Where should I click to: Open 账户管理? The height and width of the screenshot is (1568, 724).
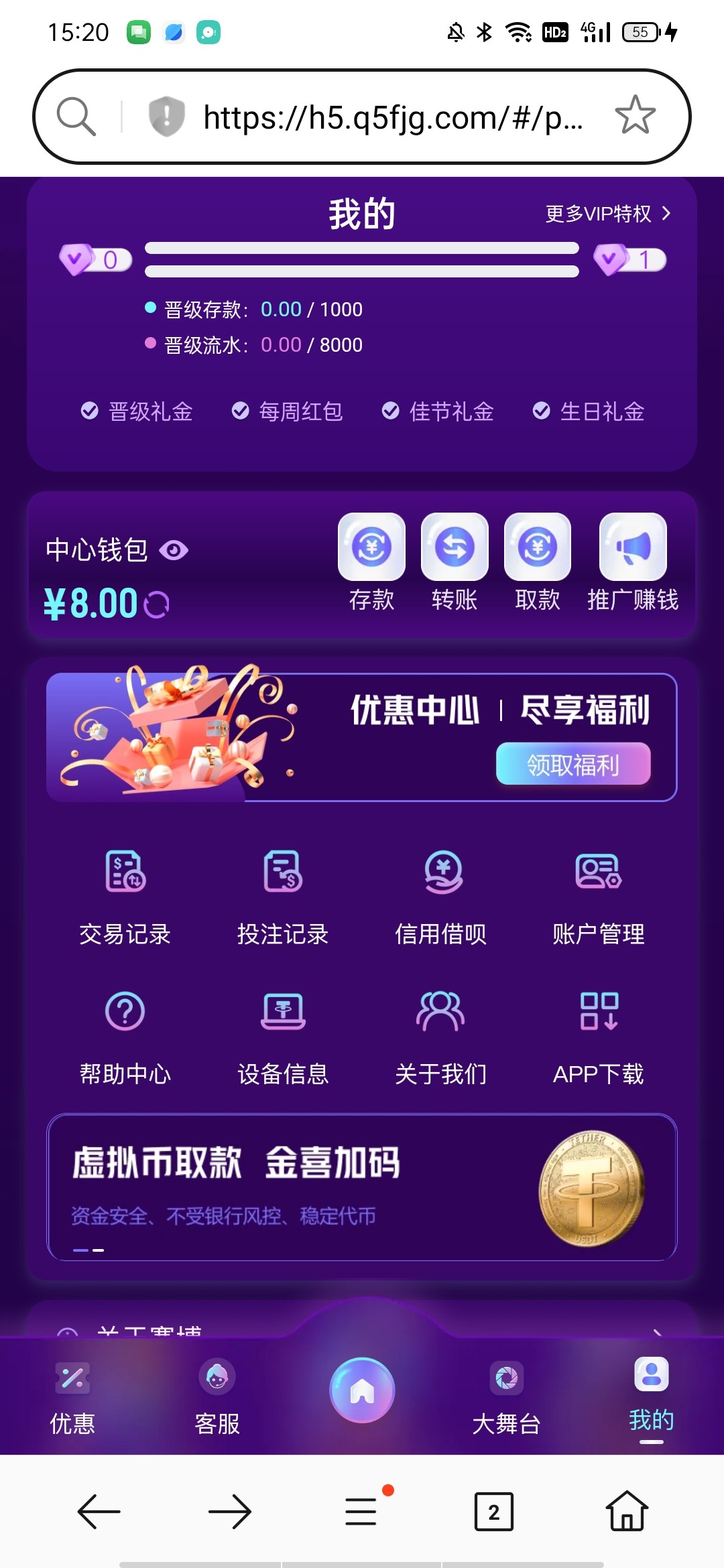598,895
